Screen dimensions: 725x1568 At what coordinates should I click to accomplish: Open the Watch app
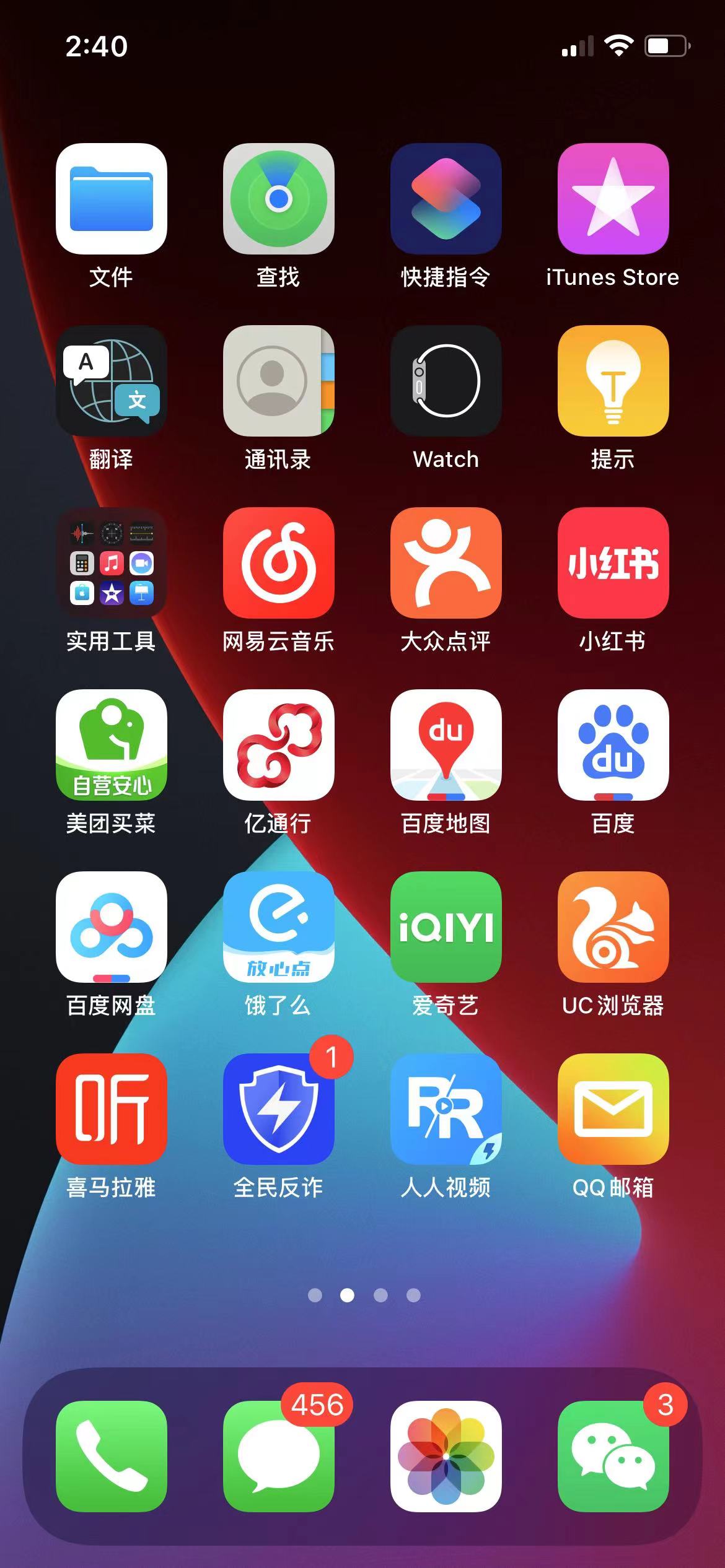pyautogui.click(x=446, y=381)
